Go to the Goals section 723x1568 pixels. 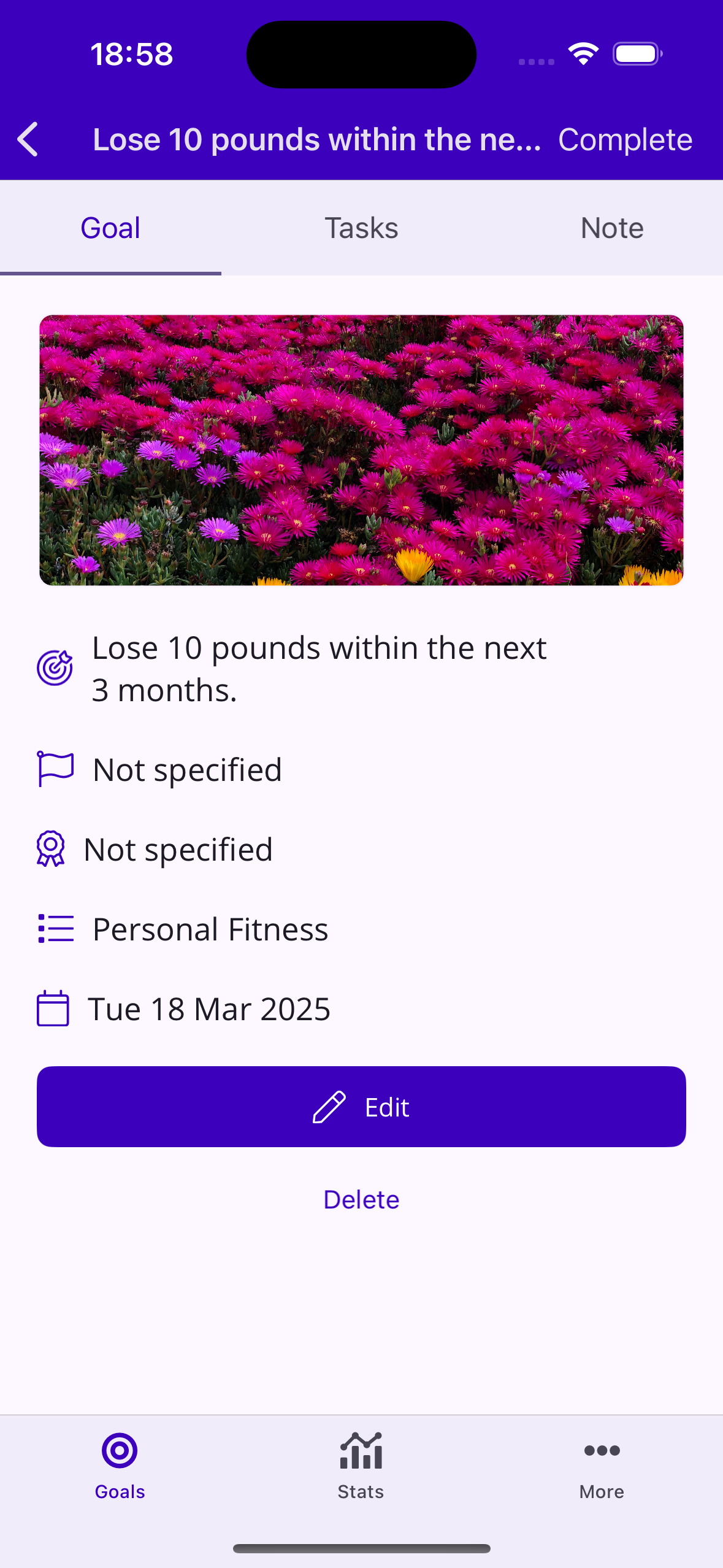click(120, 1465)
